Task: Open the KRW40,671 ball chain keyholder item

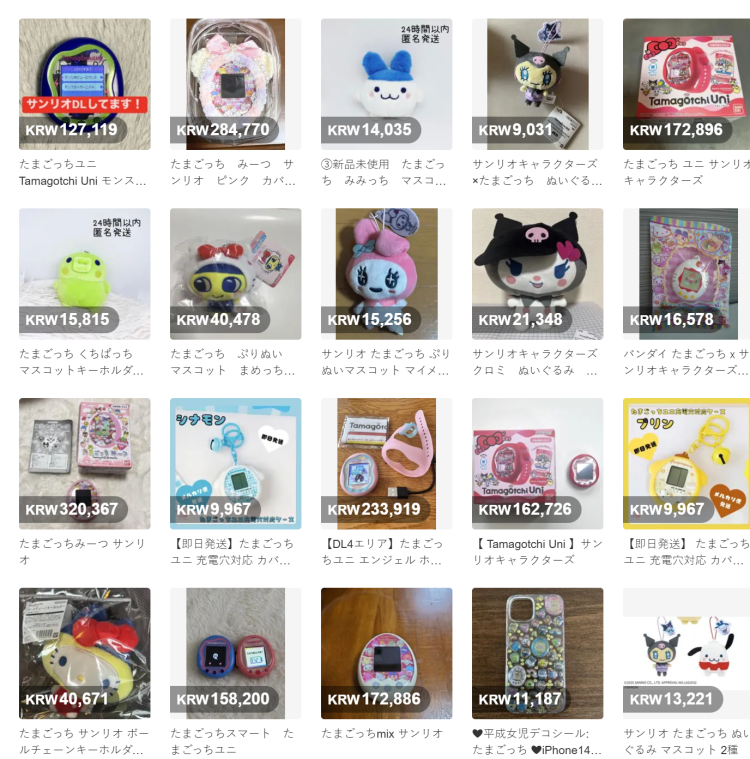Action: tap(85, 653)
